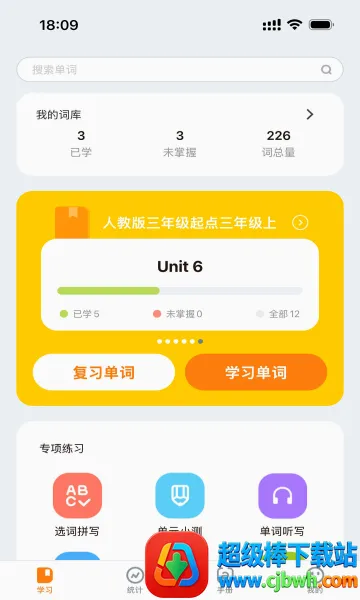This screenshot has height=600, width=360.
Task: Tap the 搜索单词 search field
Action: pos(179,70)
